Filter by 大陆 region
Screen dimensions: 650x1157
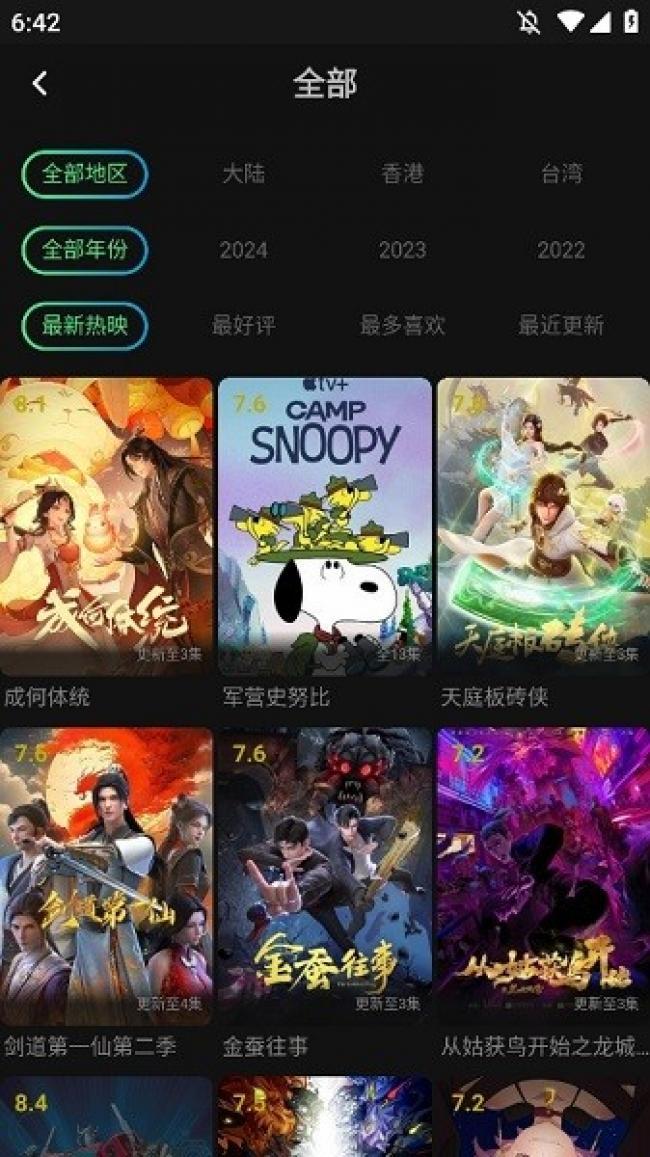tap(243, 174)
